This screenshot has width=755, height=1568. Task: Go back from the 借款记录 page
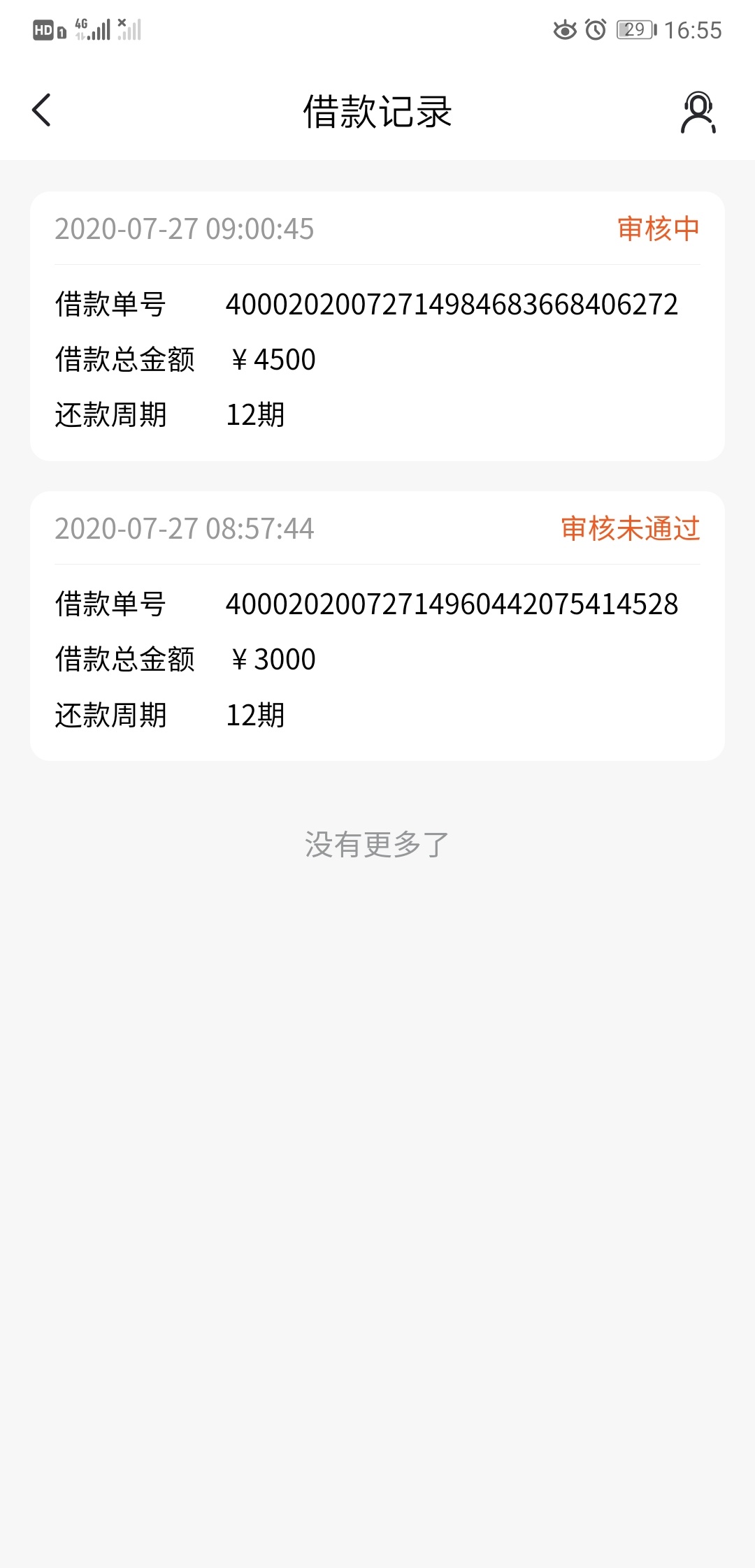[42, 110]
